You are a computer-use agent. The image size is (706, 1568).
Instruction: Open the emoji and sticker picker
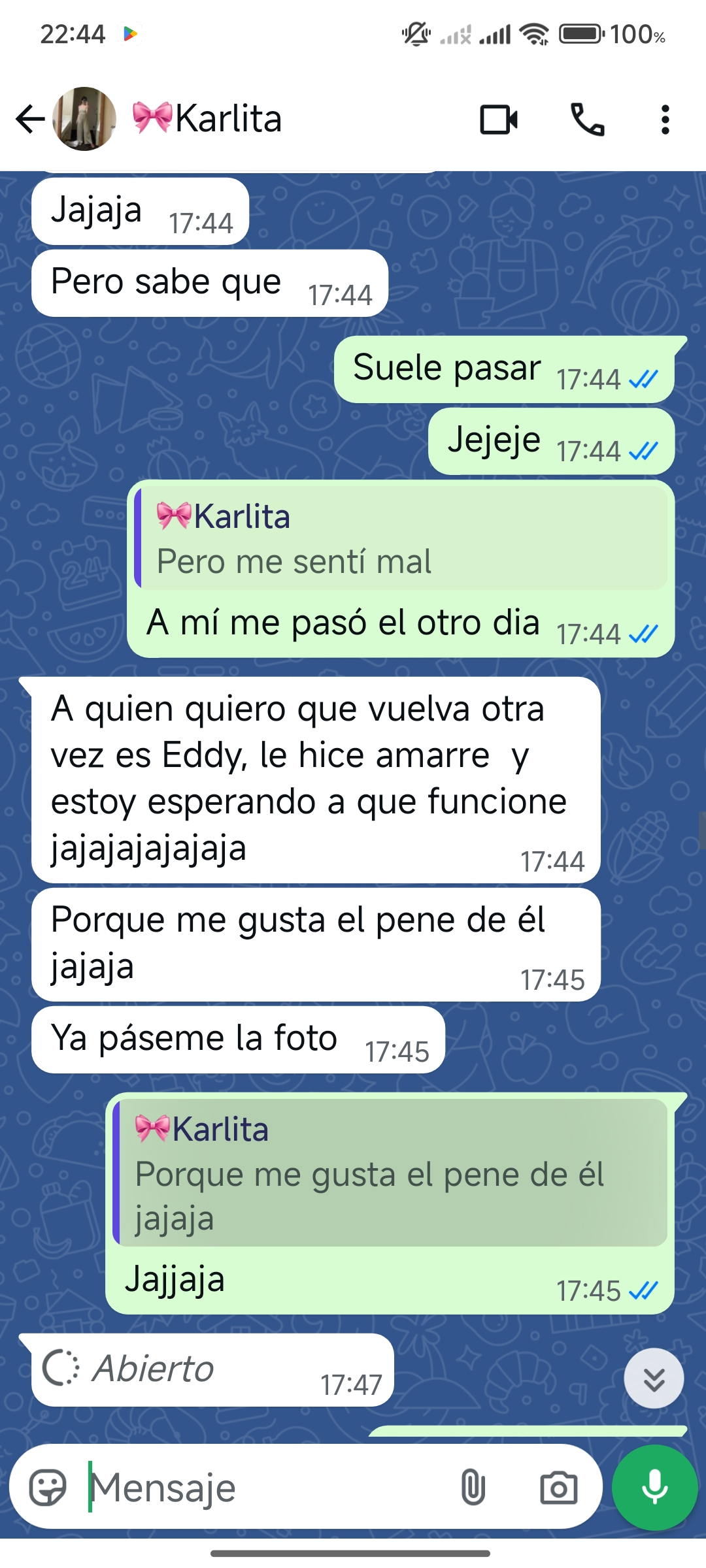point(48,1488)
